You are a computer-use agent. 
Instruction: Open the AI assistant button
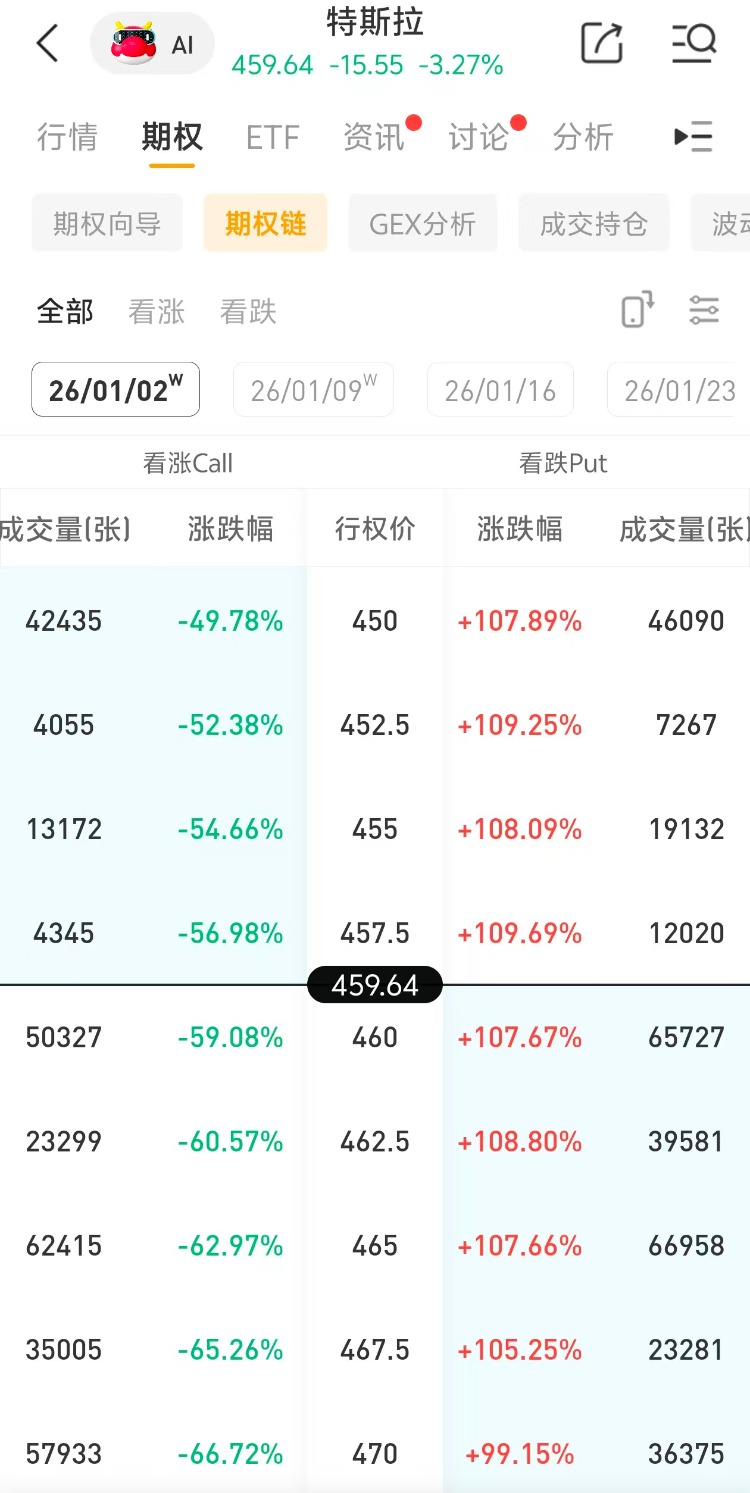[x=152, y=44]
